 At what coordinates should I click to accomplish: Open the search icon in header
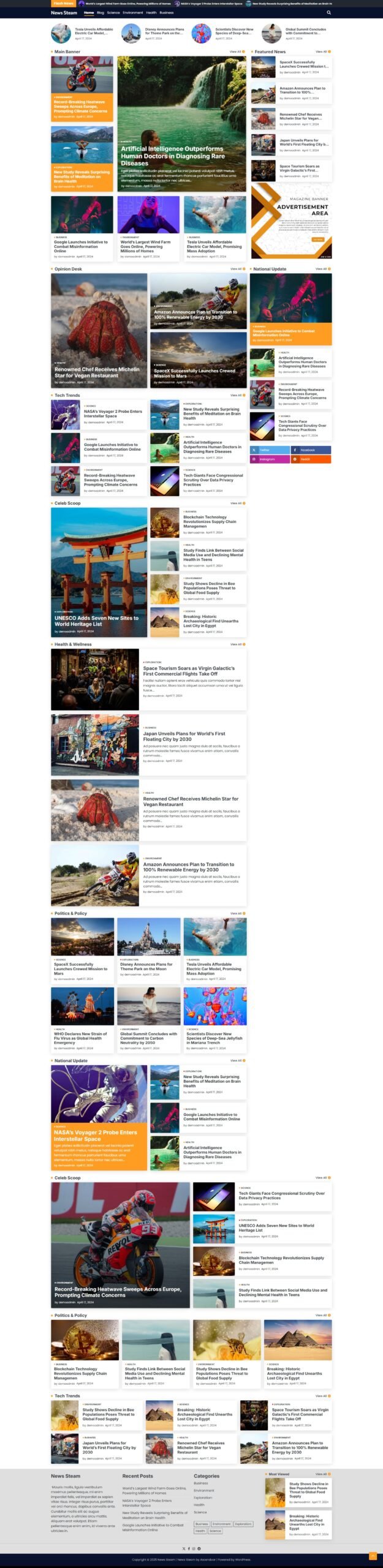pyautogui.click(x=328, y=12)
